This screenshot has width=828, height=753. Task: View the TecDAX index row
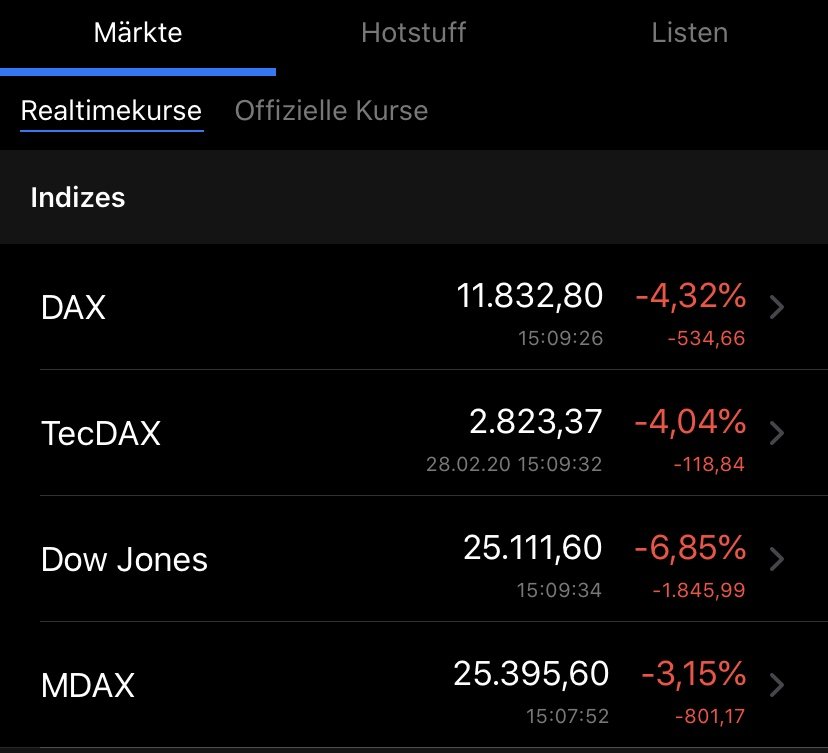point(413,433)
